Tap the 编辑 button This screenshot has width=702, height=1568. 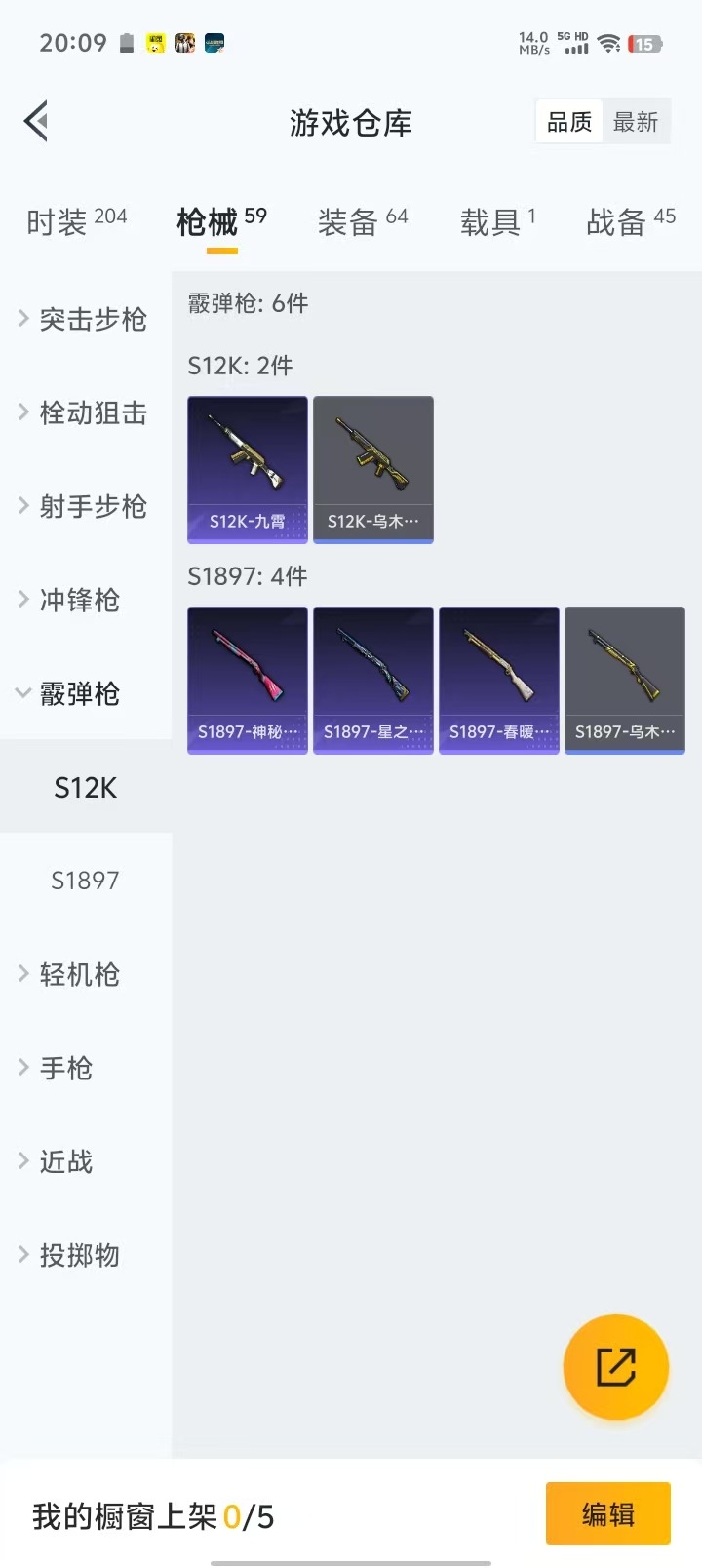pos(607,1513)
